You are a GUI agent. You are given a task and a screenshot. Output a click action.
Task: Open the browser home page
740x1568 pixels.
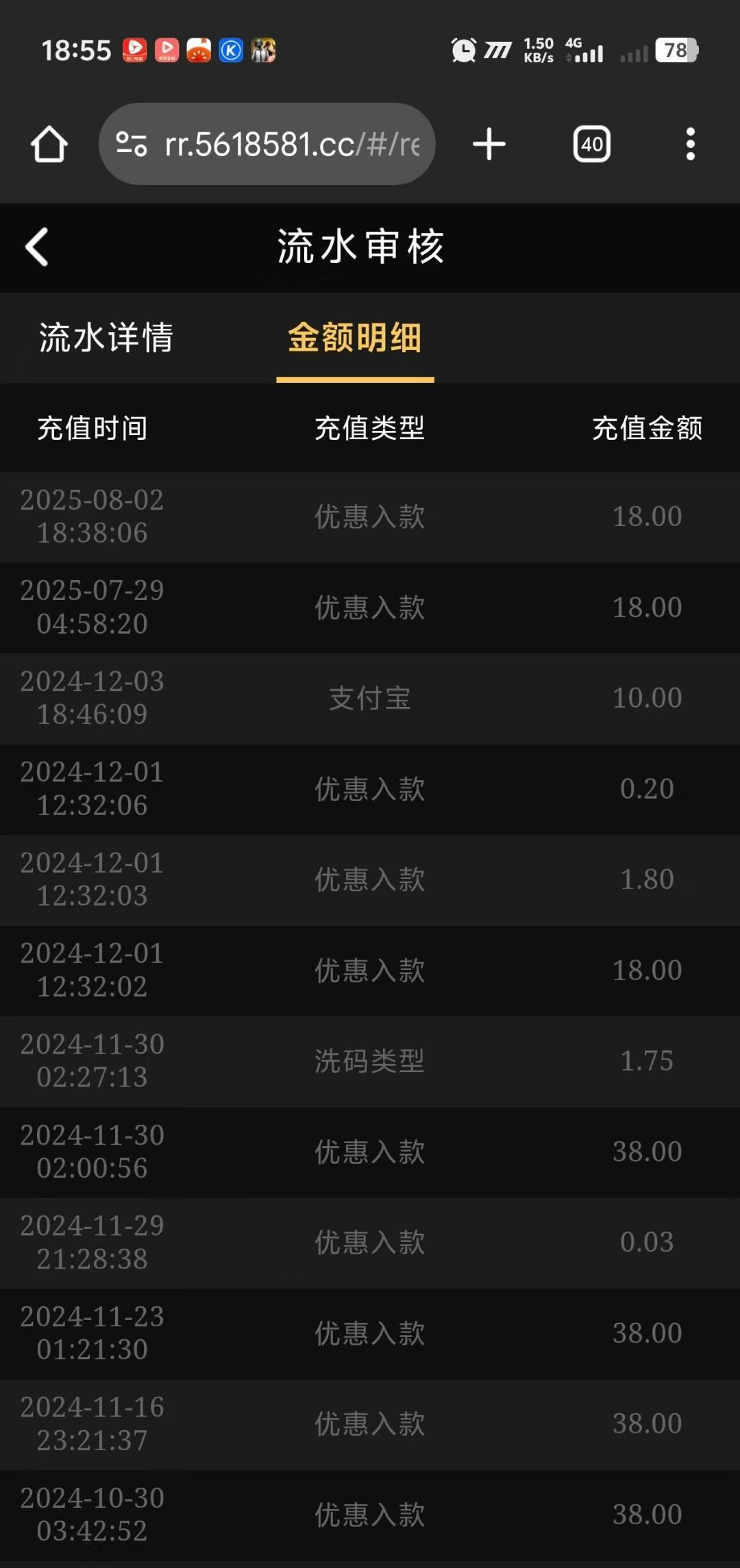pyautogui.click(x=49, y=144)
